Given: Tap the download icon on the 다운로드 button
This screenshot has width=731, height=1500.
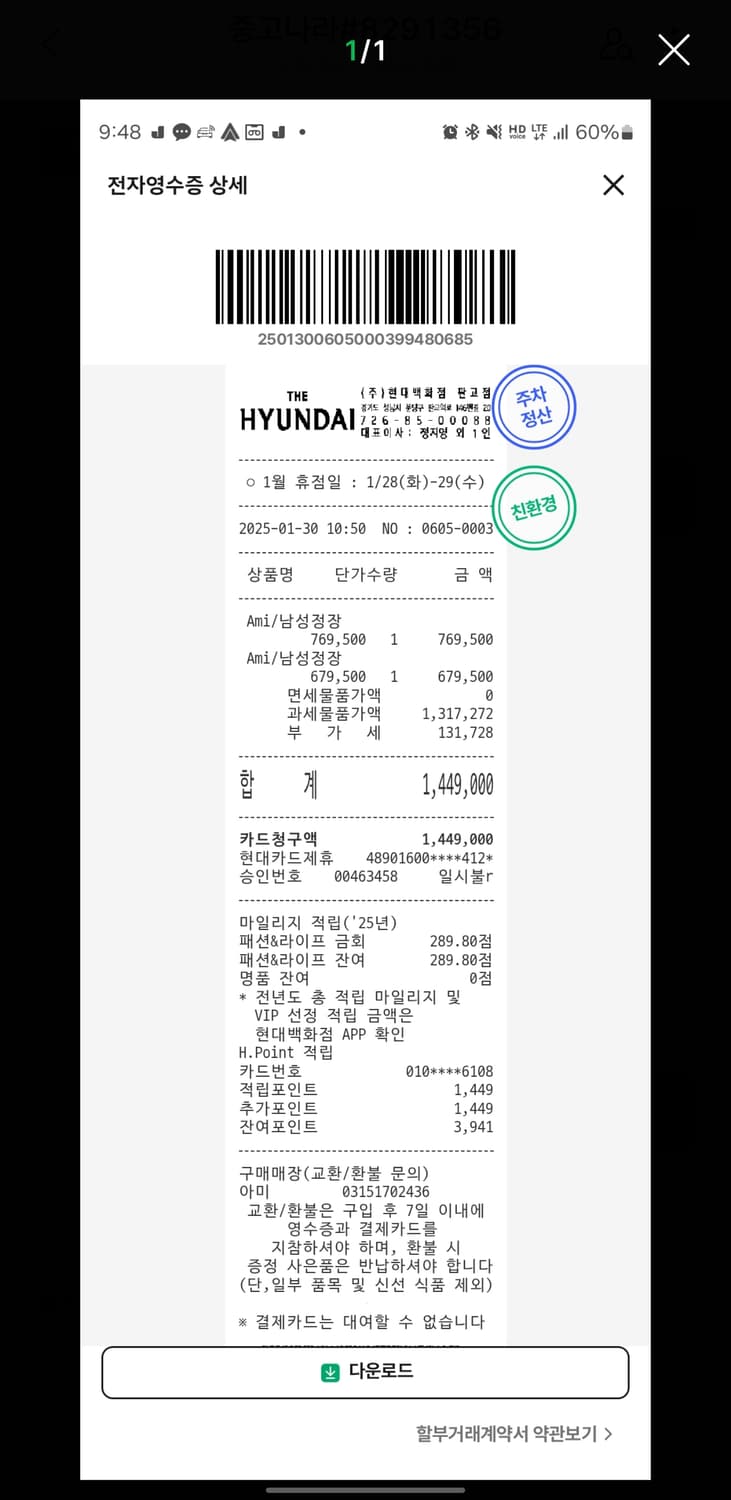Looking at the screenshot, I should (330, 1372).
